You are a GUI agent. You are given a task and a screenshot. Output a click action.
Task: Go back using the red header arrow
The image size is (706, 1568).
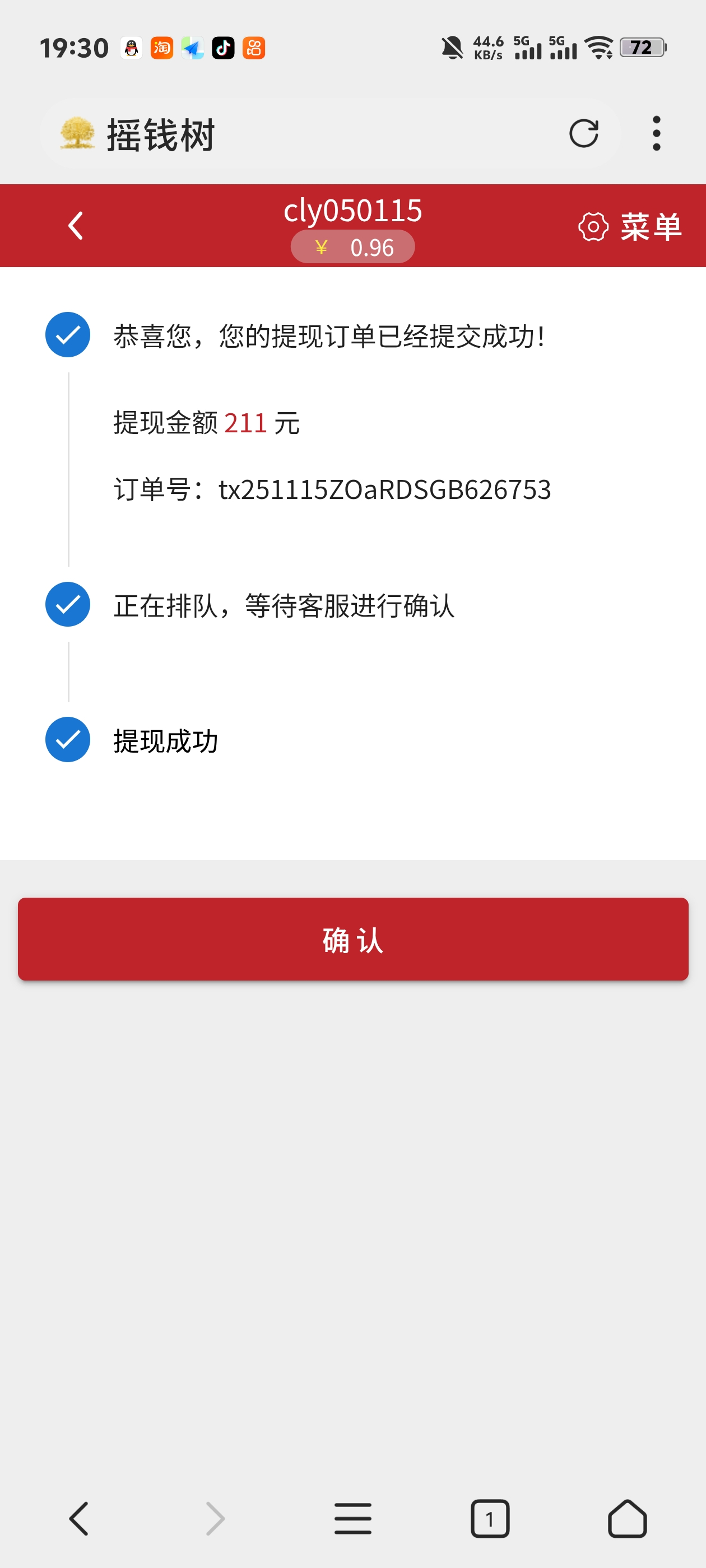76,226
